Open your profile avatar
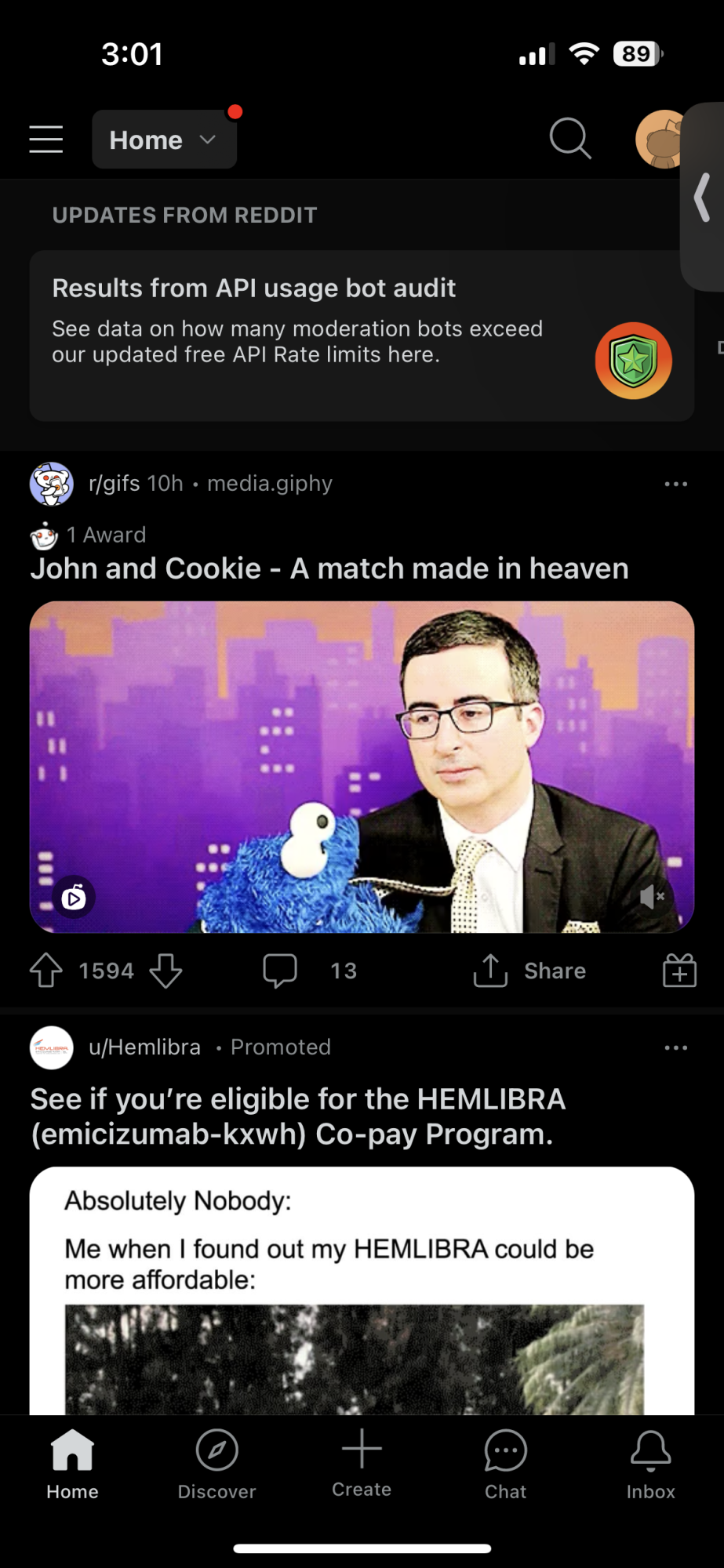724x1568 pixels. pyautogui.click(x=659, y=138)
